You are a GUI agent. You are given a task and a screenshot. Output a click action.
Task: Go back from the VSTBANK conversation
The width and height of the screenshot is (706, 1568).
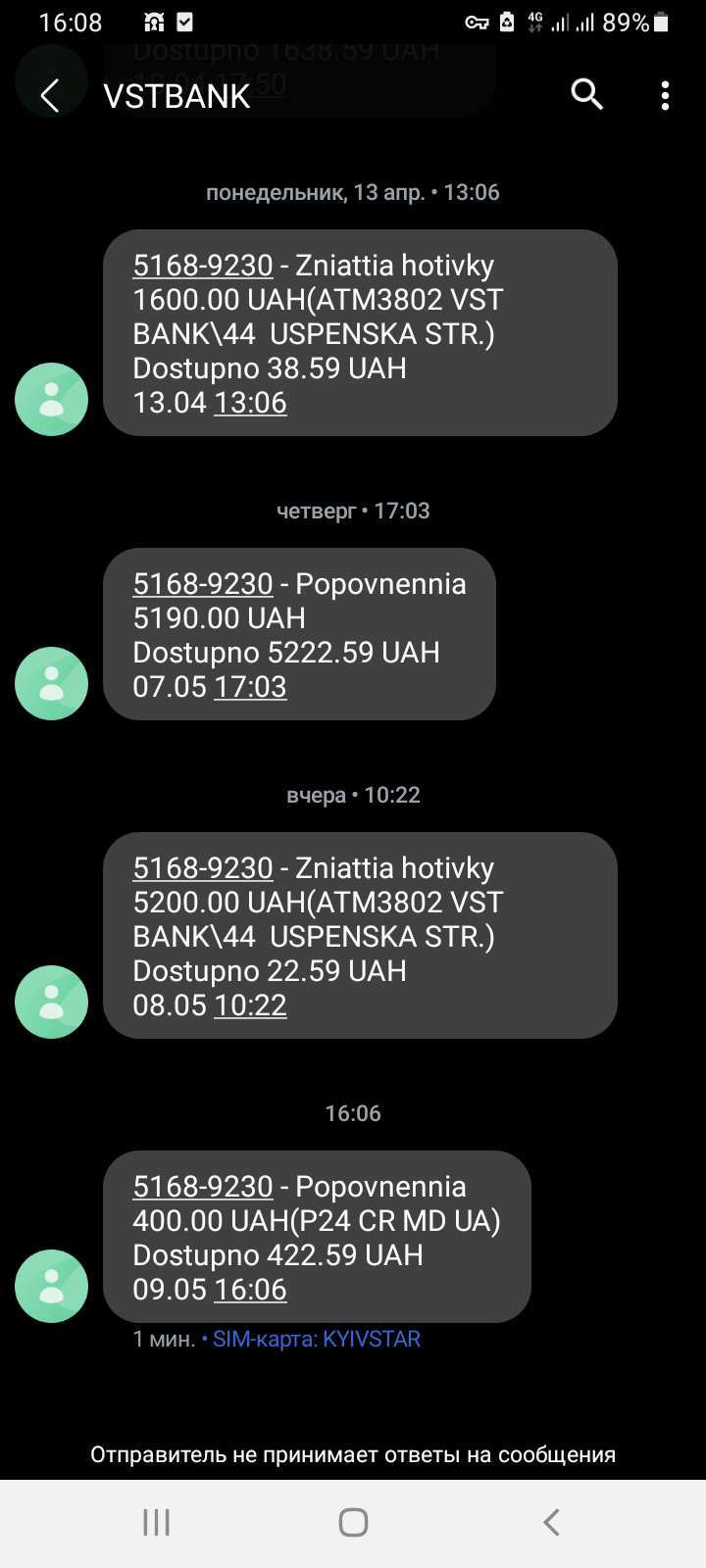coord(50,96)
